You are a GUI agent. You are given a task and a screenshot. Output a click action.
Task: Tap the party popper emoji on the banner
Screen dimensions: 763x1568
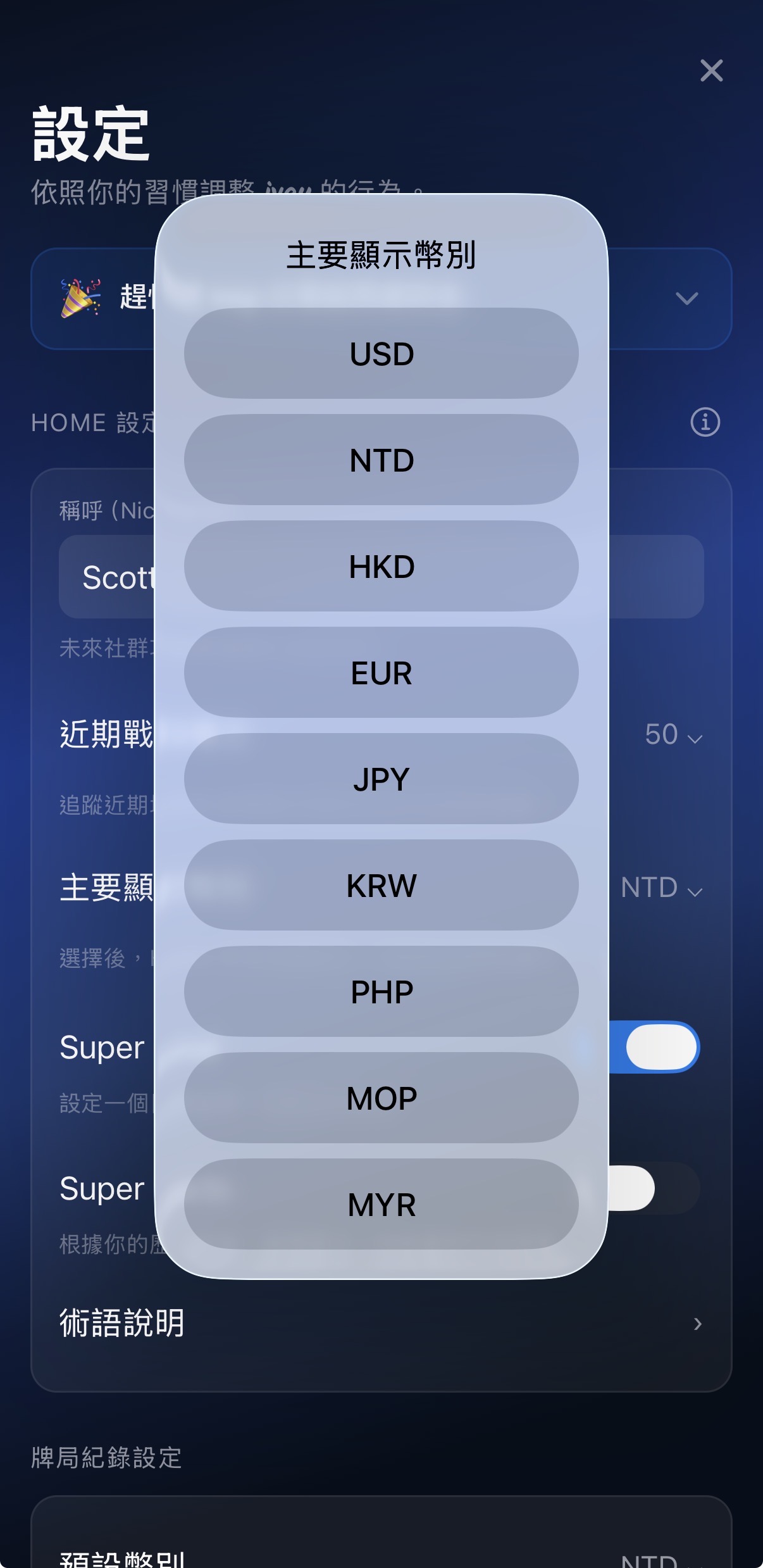click(82, 298)
